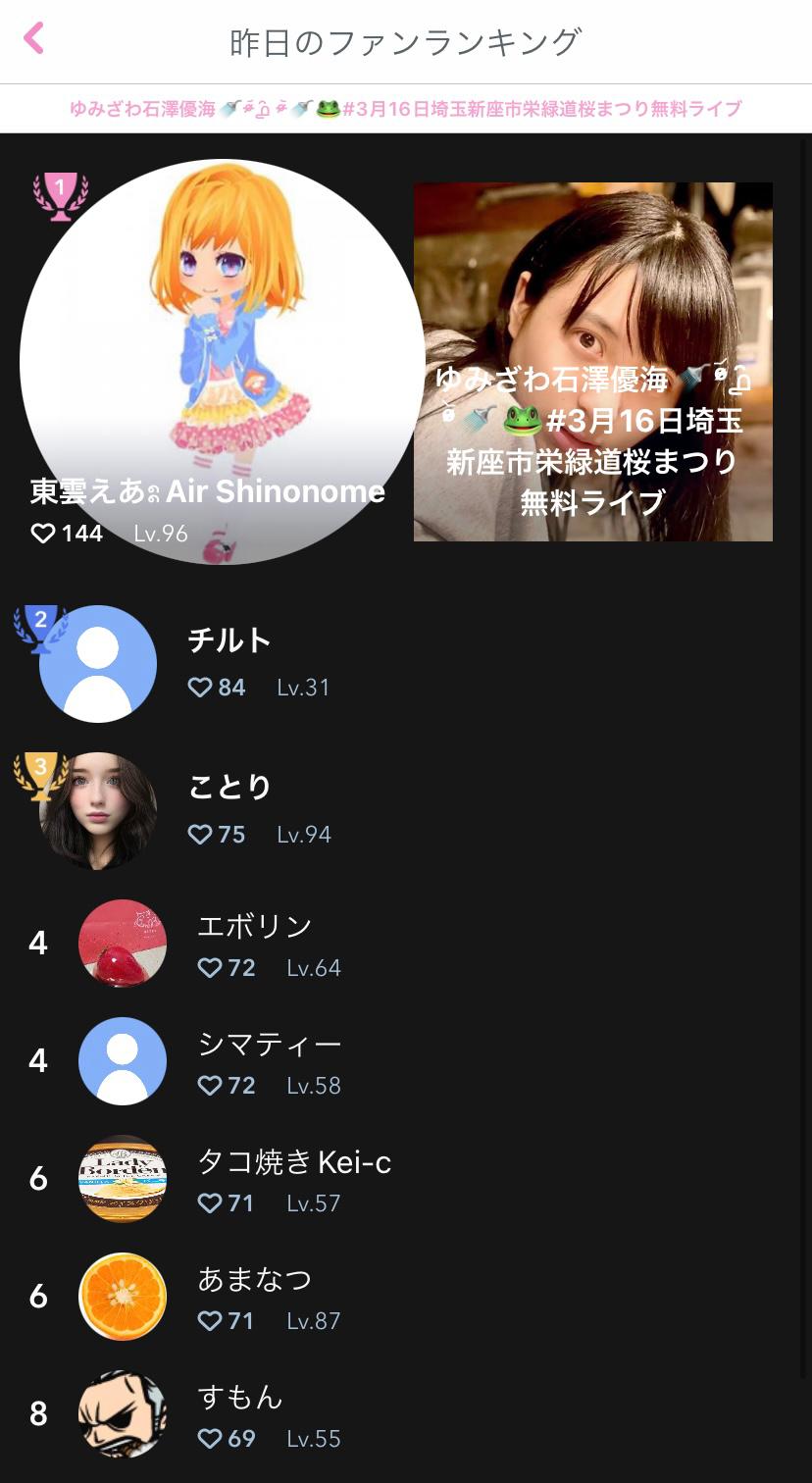The height and width of the screenshot is (1483, 812).
Task: Open エボリン's profile row
Action: click(255, 944)
